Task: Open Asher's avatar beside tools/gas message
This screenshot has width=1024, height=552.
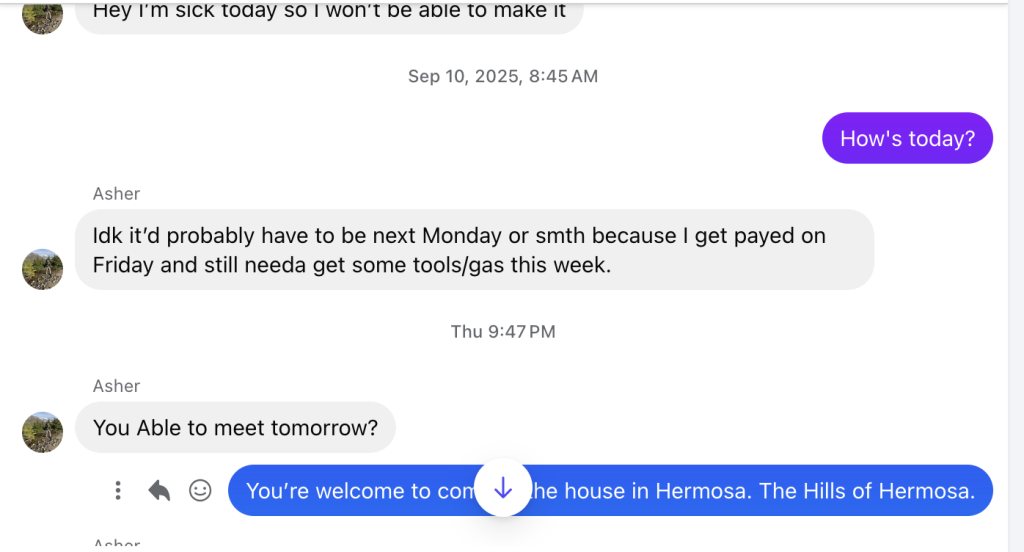Action: (x=43, y=269)
